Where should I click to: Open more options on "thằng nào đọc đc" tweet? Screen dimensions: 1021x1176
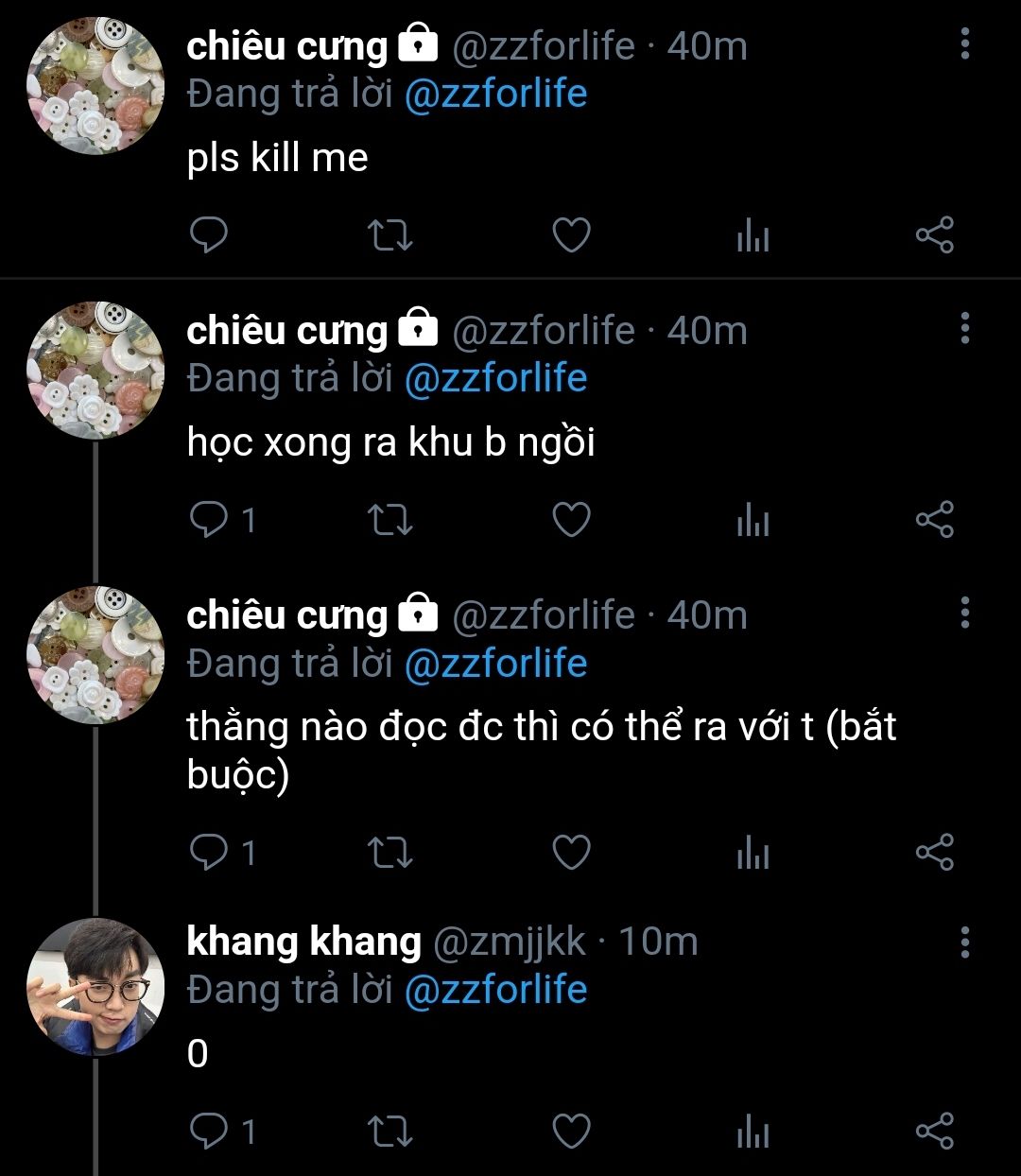click(x=964, y=613)
